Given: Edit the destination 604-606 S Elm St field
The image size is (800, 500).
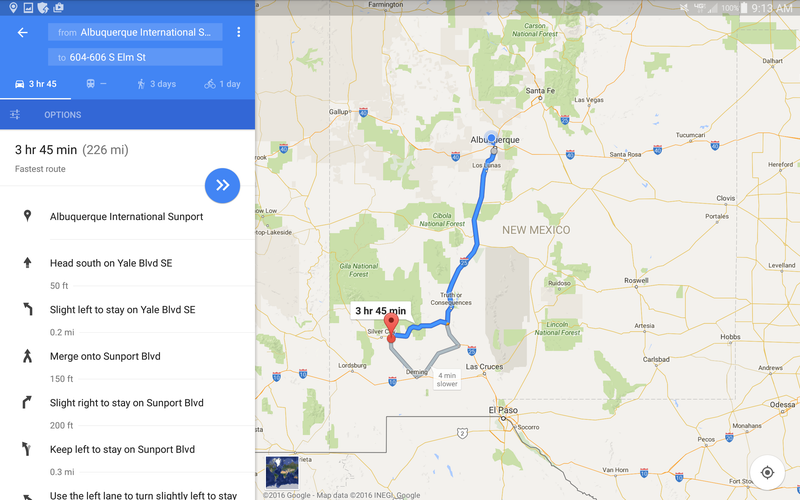Looking at the screenshot, I should tap(135, 57).
